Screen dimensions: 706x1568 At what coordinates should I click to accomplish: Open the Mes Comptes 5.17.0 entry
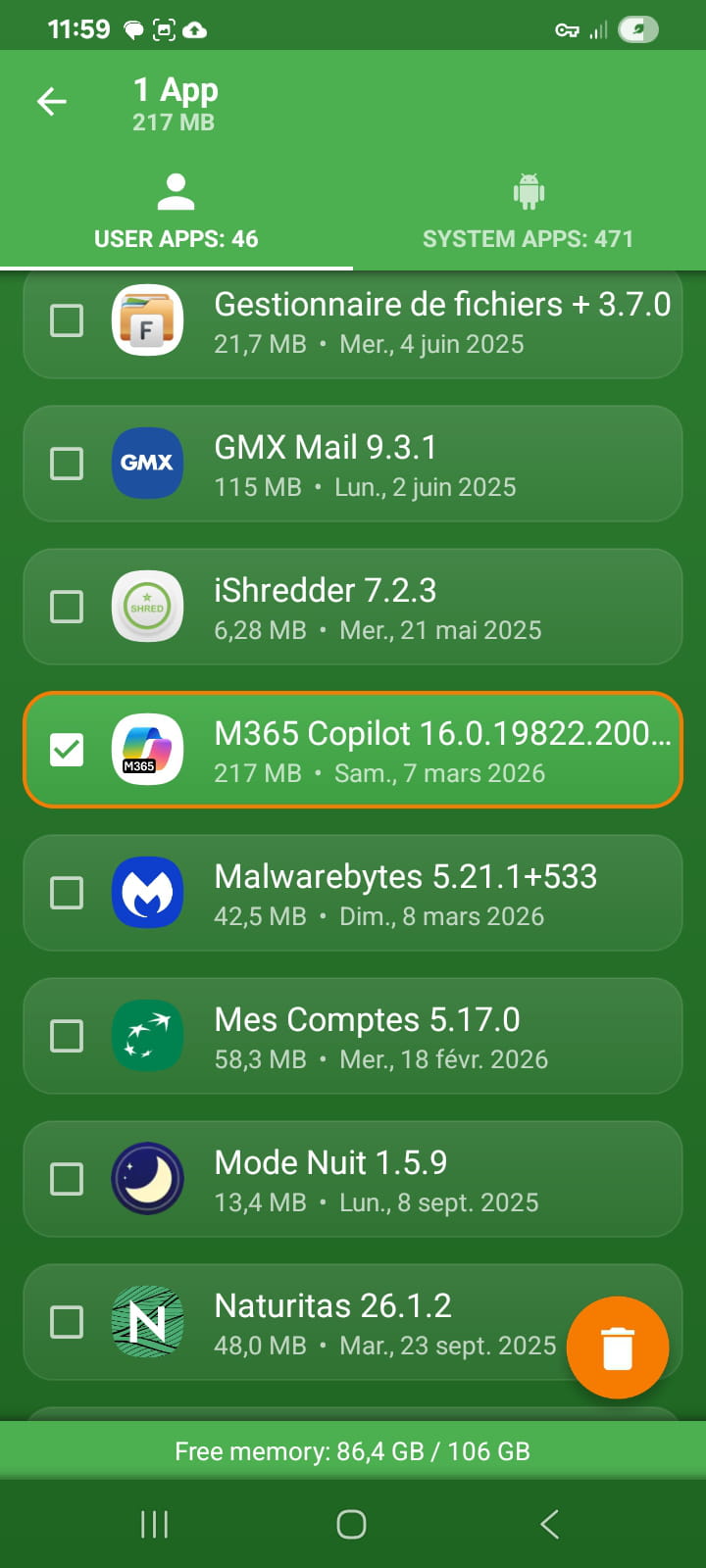coord(392,1037)
